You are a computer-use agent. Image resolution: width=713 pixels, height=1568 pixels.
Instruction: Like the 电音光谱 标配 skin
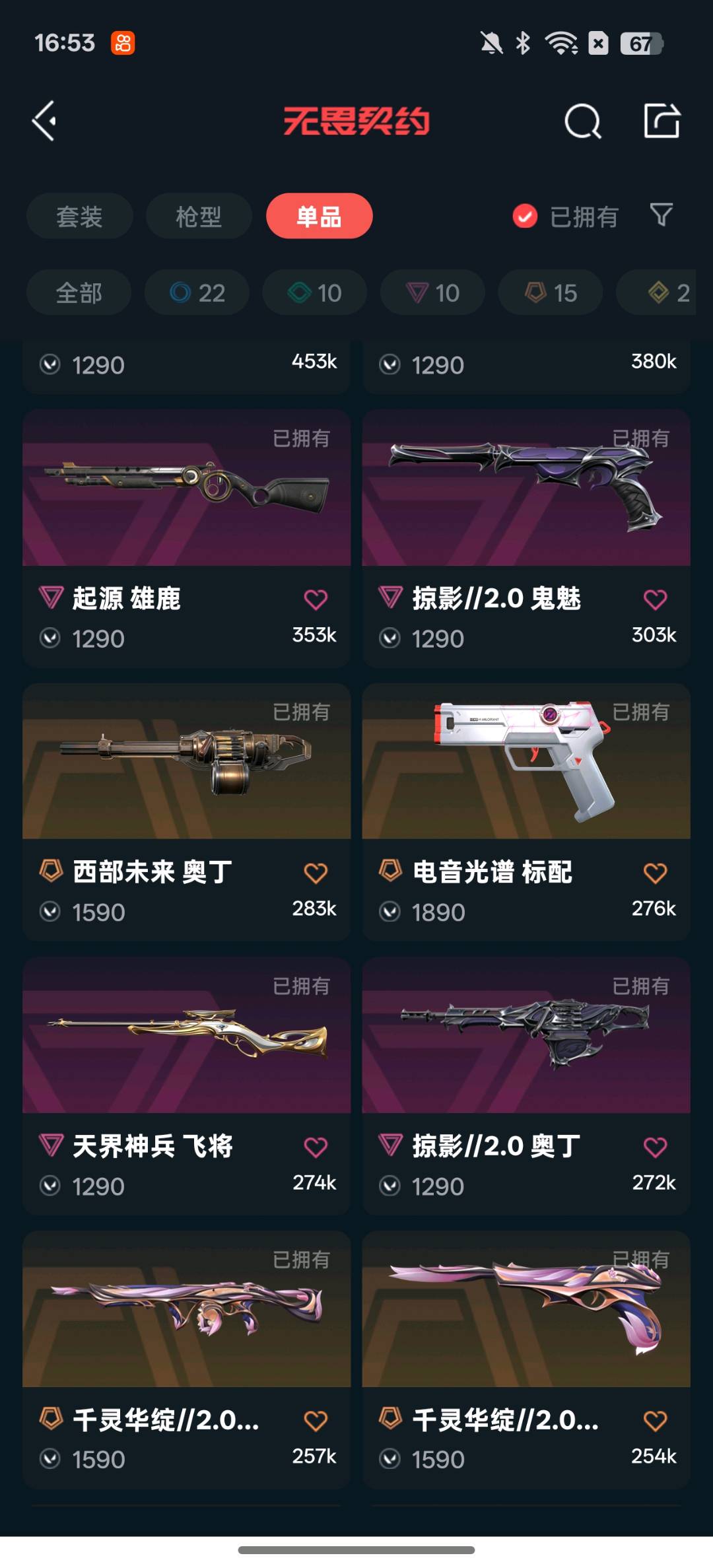click(655, 873)
